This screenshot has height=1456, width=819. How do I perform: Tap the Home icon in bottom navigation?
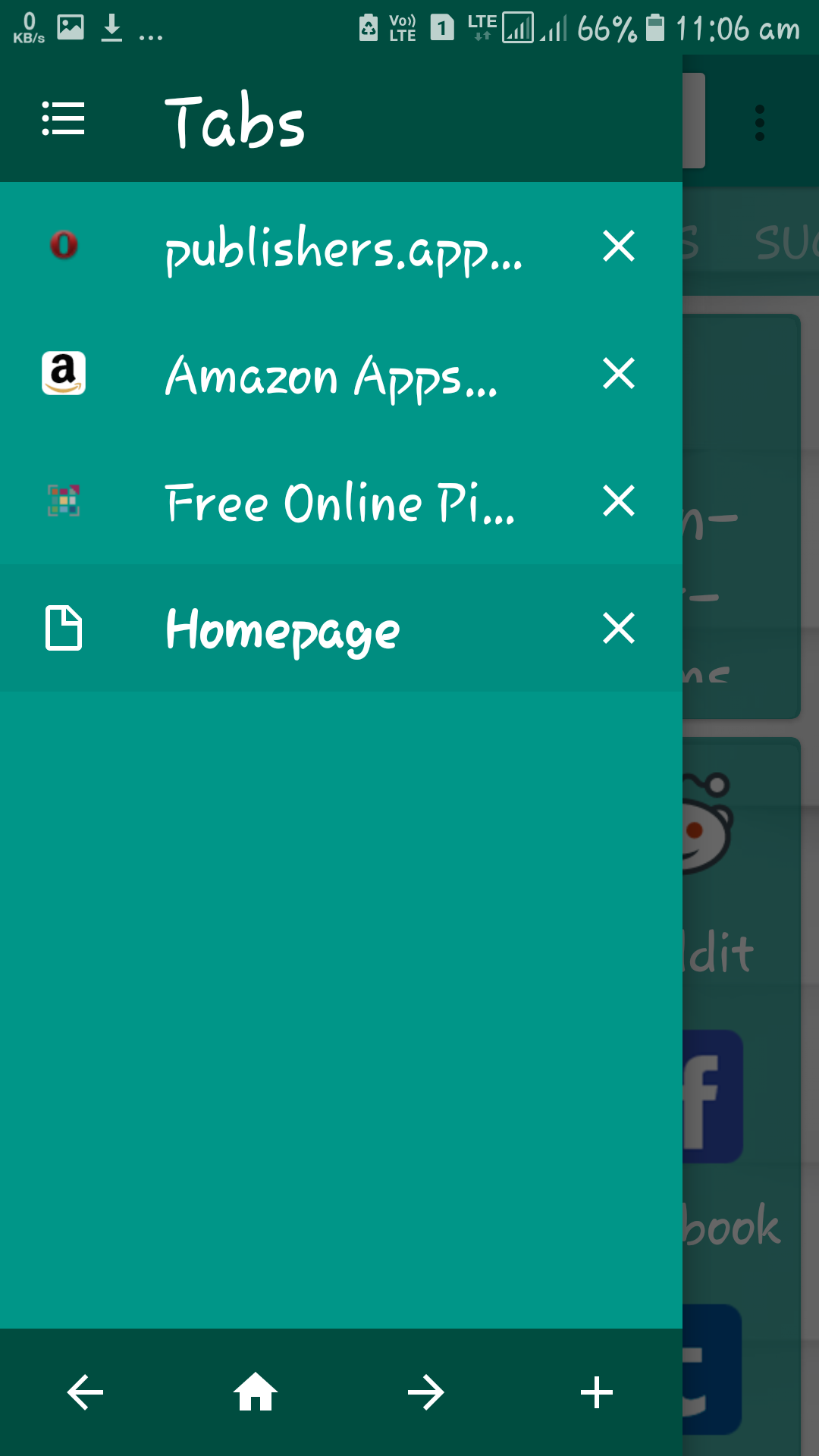[256, 1392]
